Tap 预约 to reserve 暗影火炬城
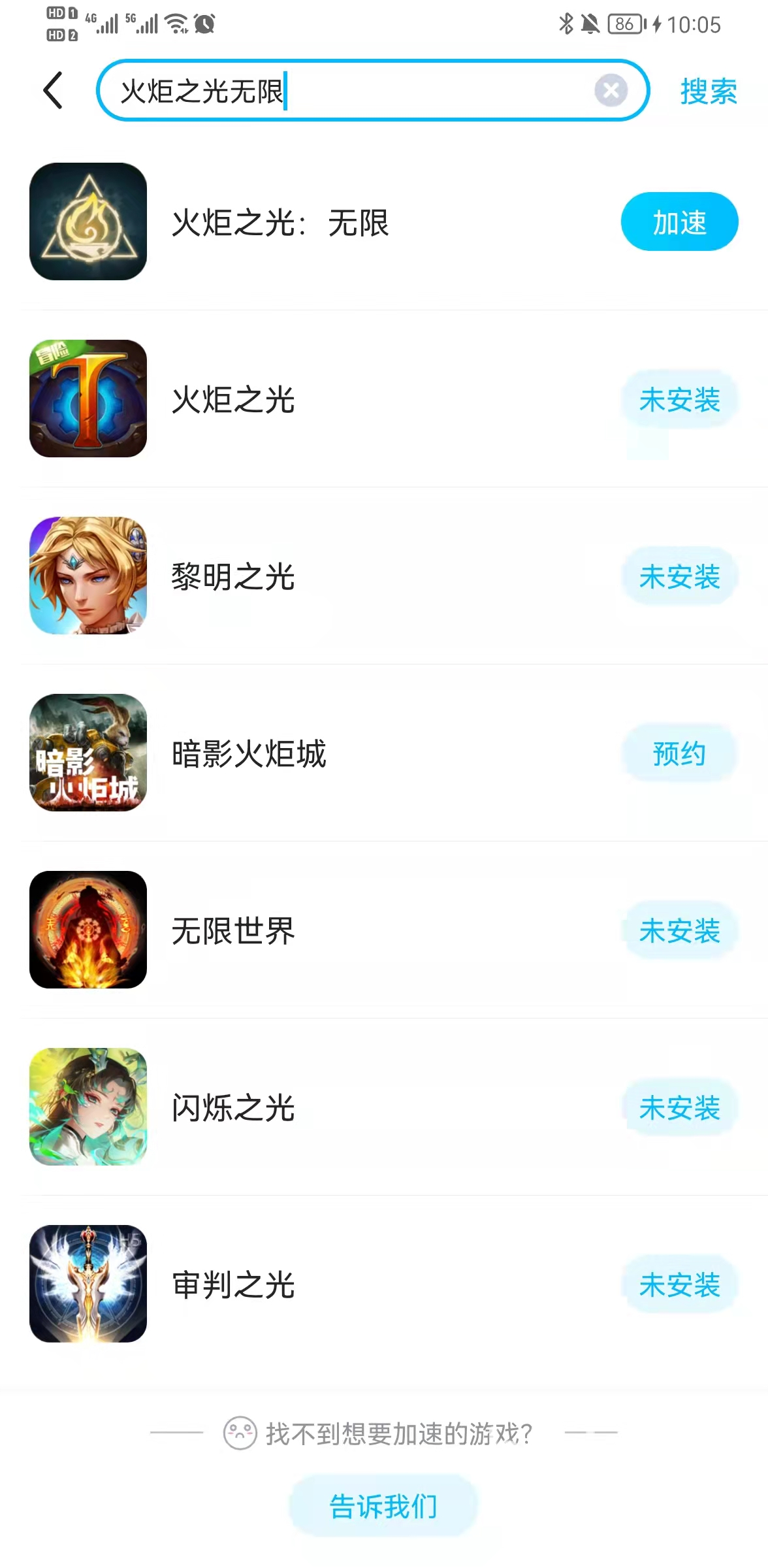The width and height of the screenshot is (768, 1568). point(679,754)
